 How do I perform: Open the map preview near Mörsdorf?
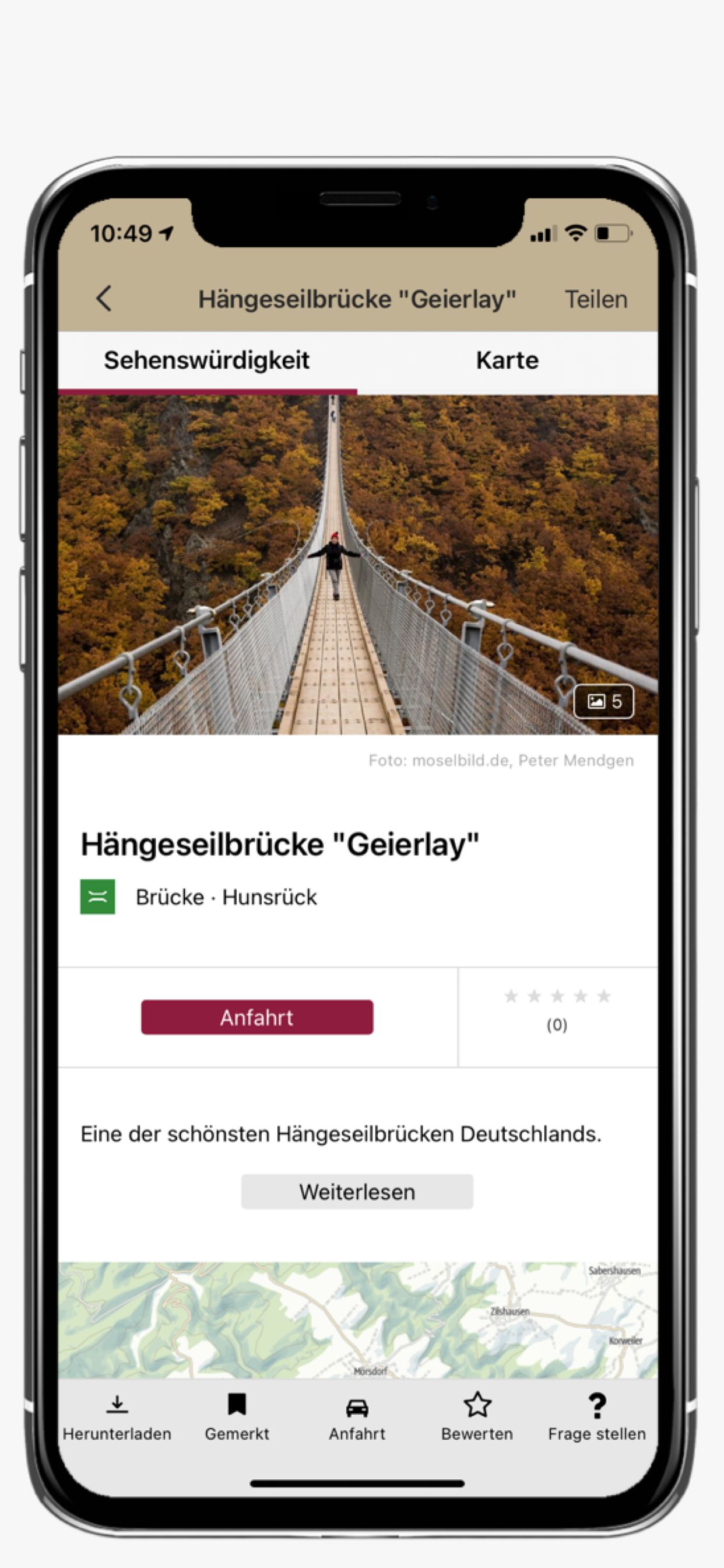358,1319
